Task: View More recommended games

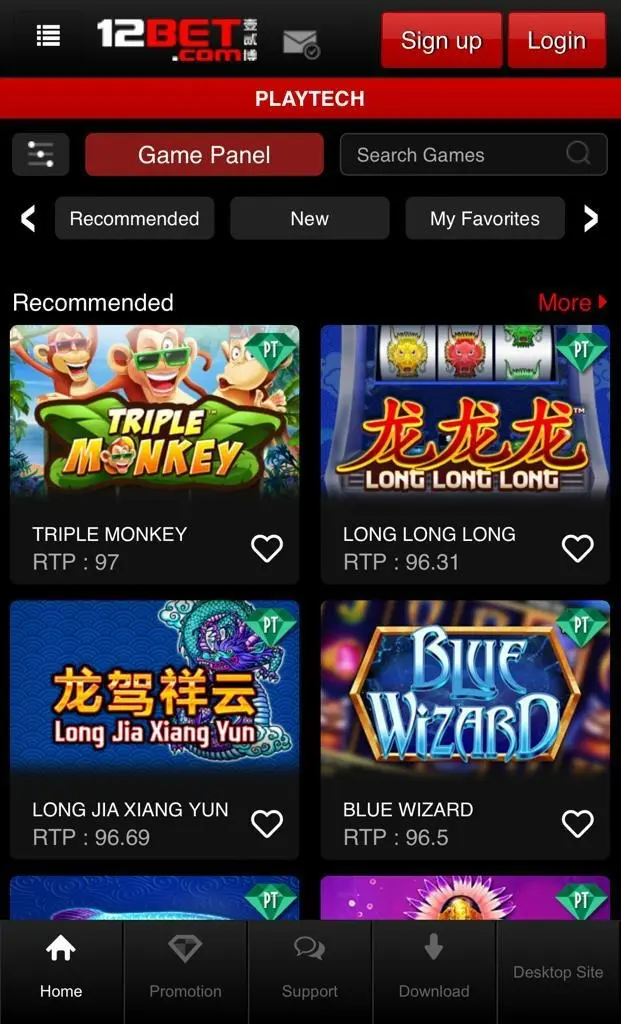Action: tap(572, 302)
